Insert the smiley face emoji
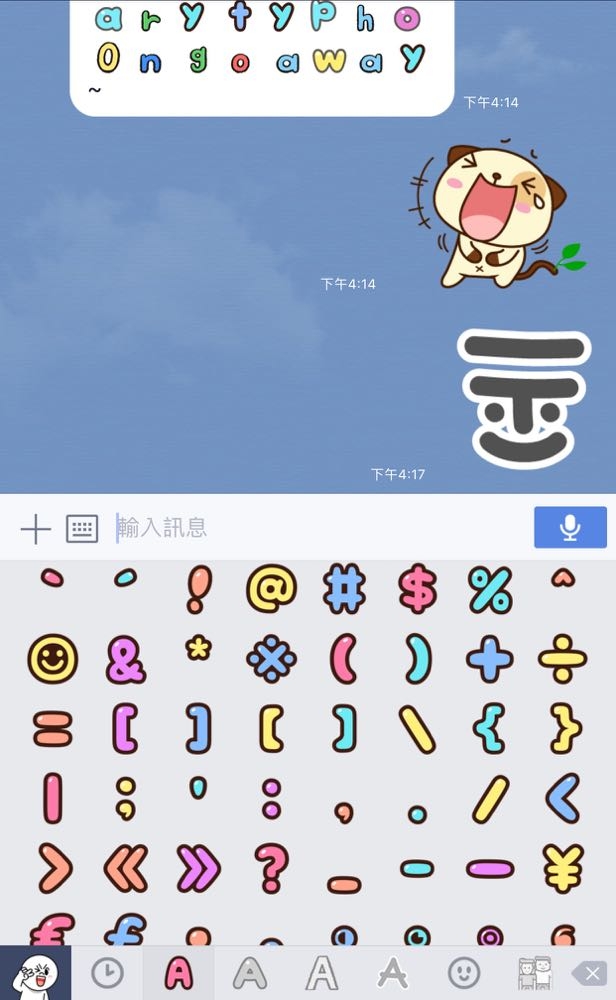616x1000 pixels. pyautogui.click(x=52, y=659)
